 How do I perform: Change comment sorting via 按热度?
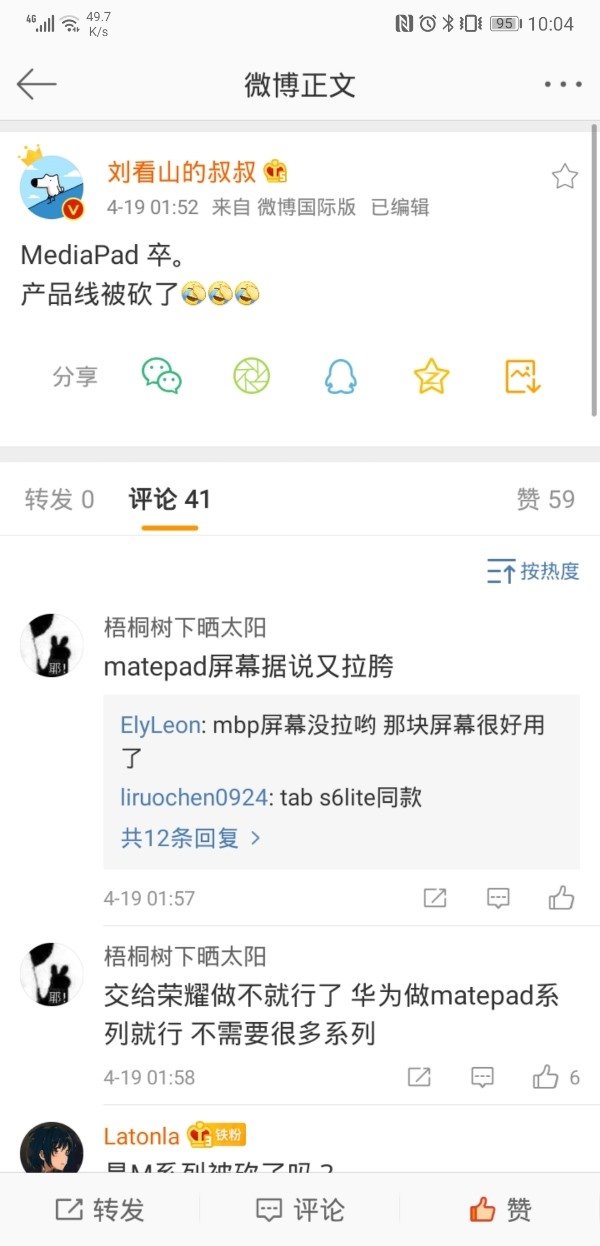pos(533,572)
